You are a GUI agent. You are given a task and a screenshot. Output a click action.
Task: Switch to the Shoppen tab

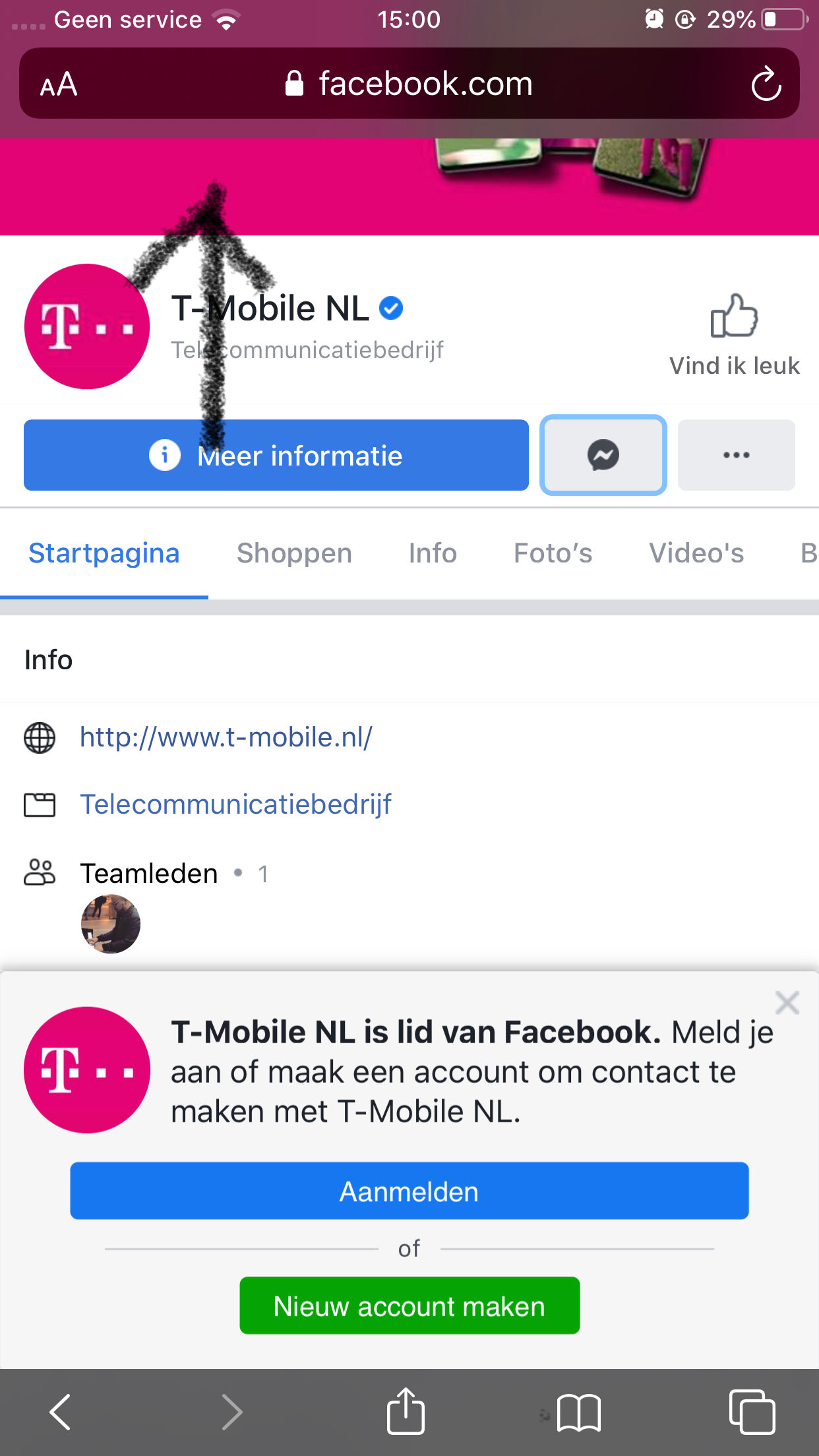click(x=294, y=553)
